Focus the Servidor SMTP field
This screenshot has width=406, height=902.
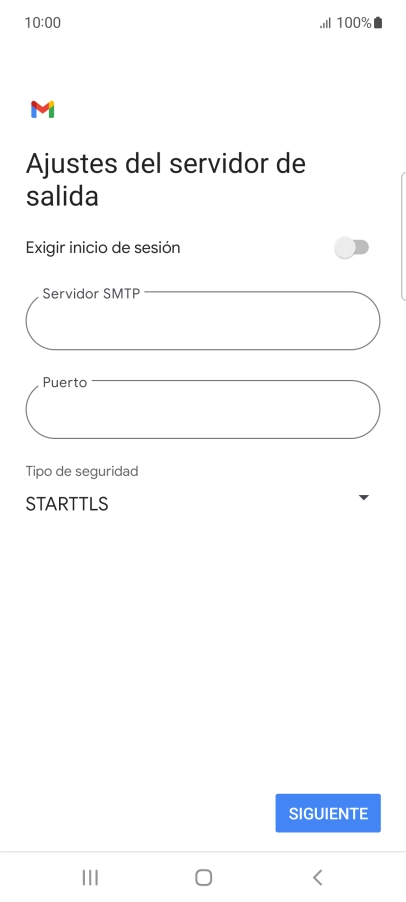(x=202, y=320)
